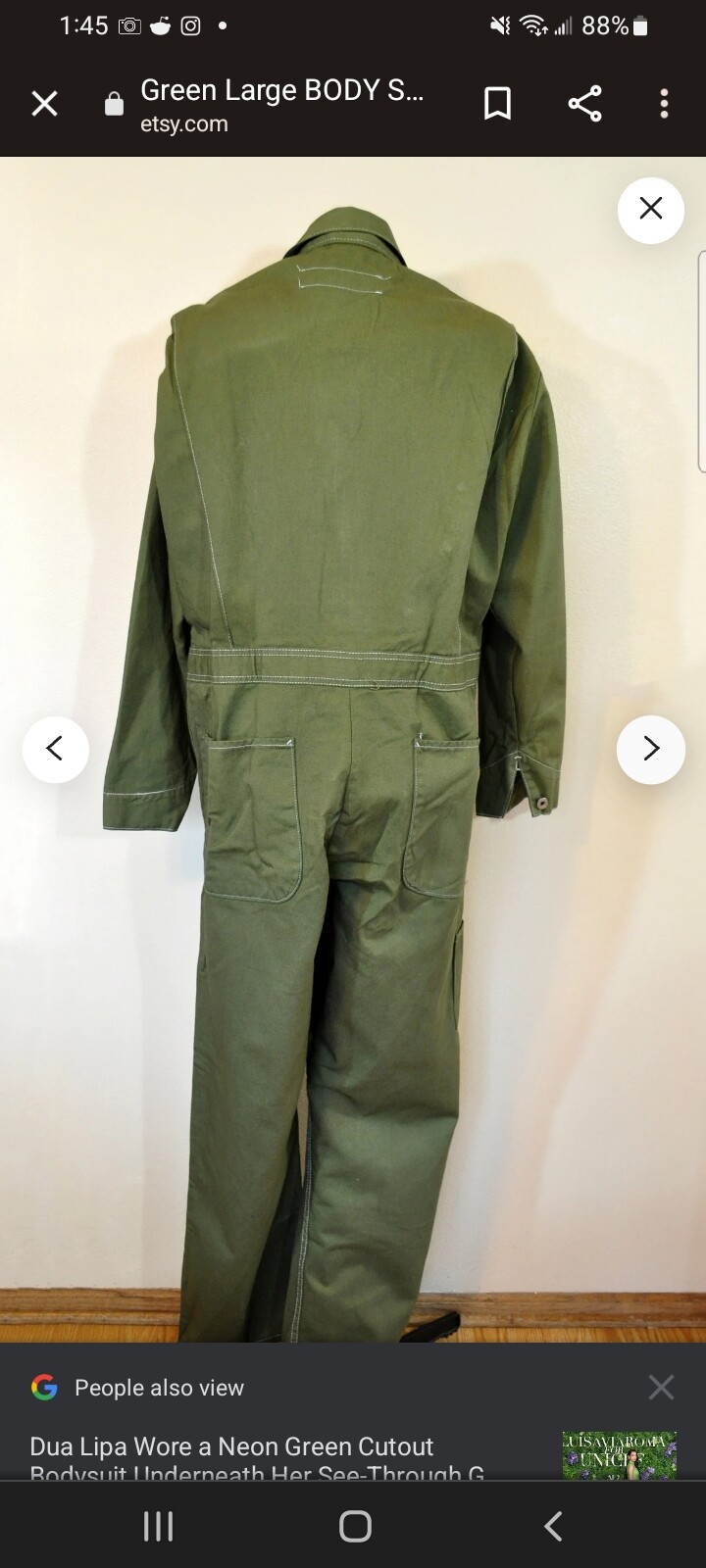706x1568 pixels.
Task: Close the fullscreen image viewer
Action: pyautogui.click(x=651, y=210)
